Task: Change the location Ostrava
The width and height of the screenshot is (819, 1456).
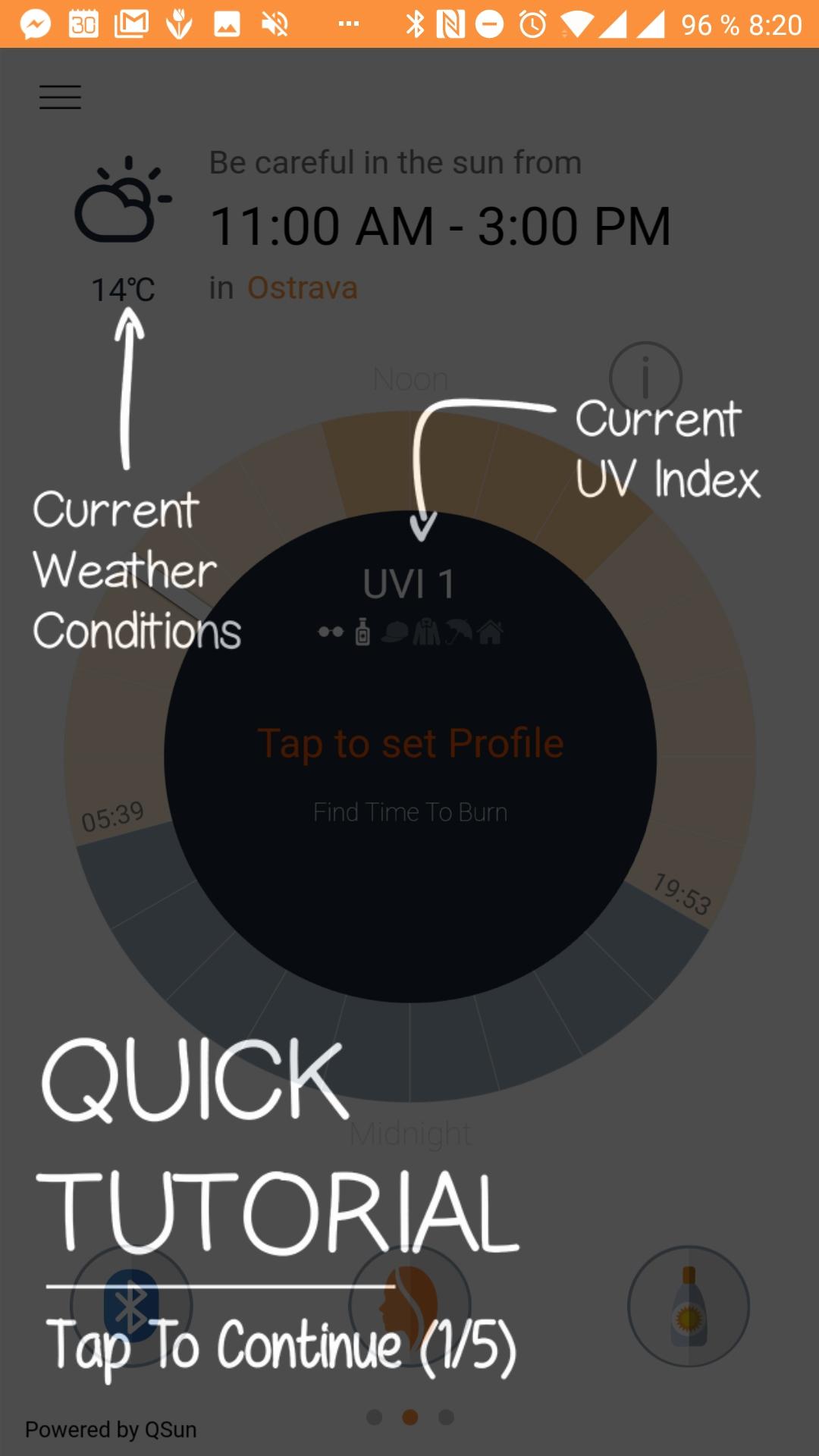Action: pos(302,288)
